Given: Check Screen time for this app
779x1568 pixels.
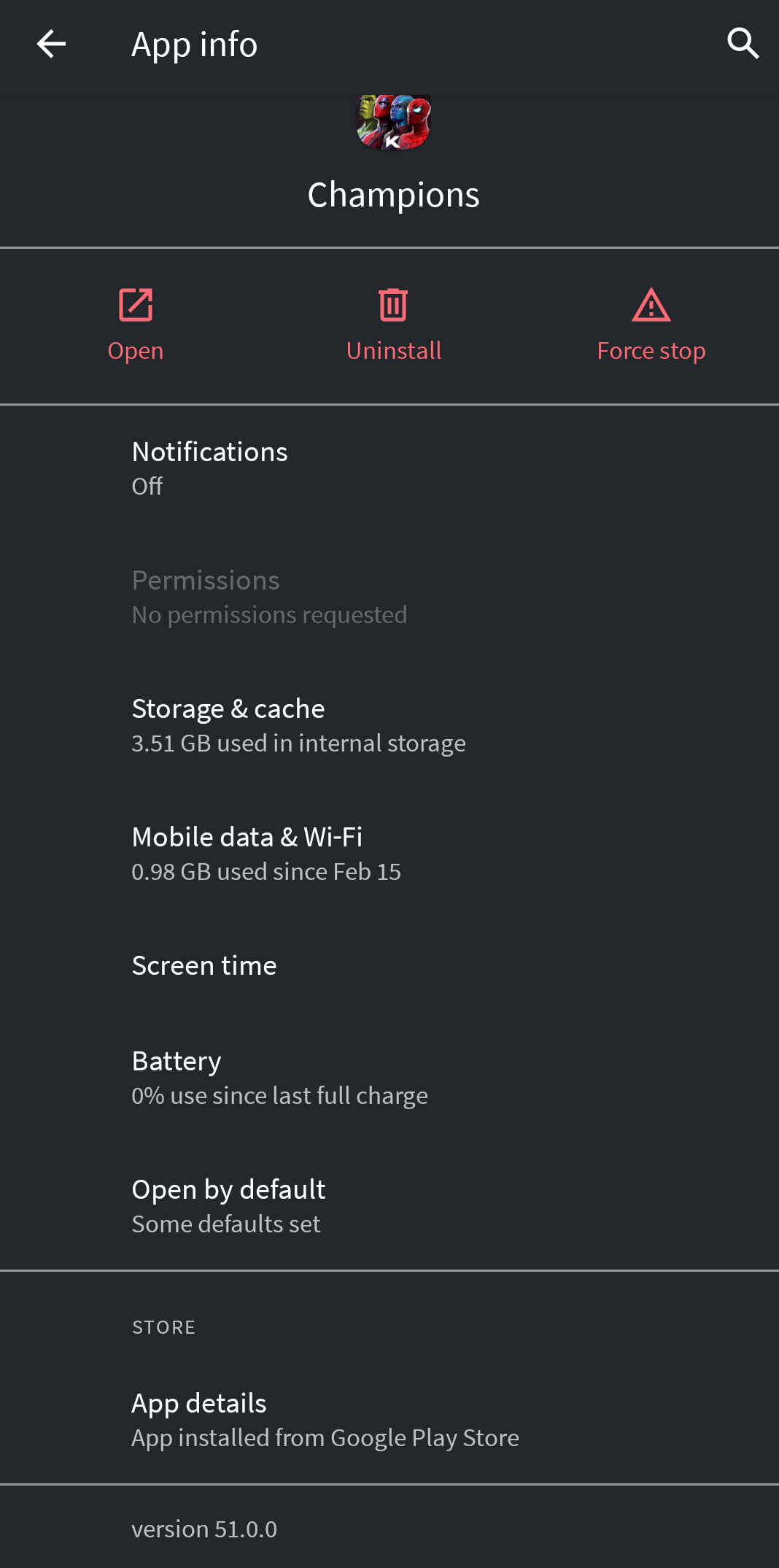Looking at the screenshot, I should (x=389, y=965).
